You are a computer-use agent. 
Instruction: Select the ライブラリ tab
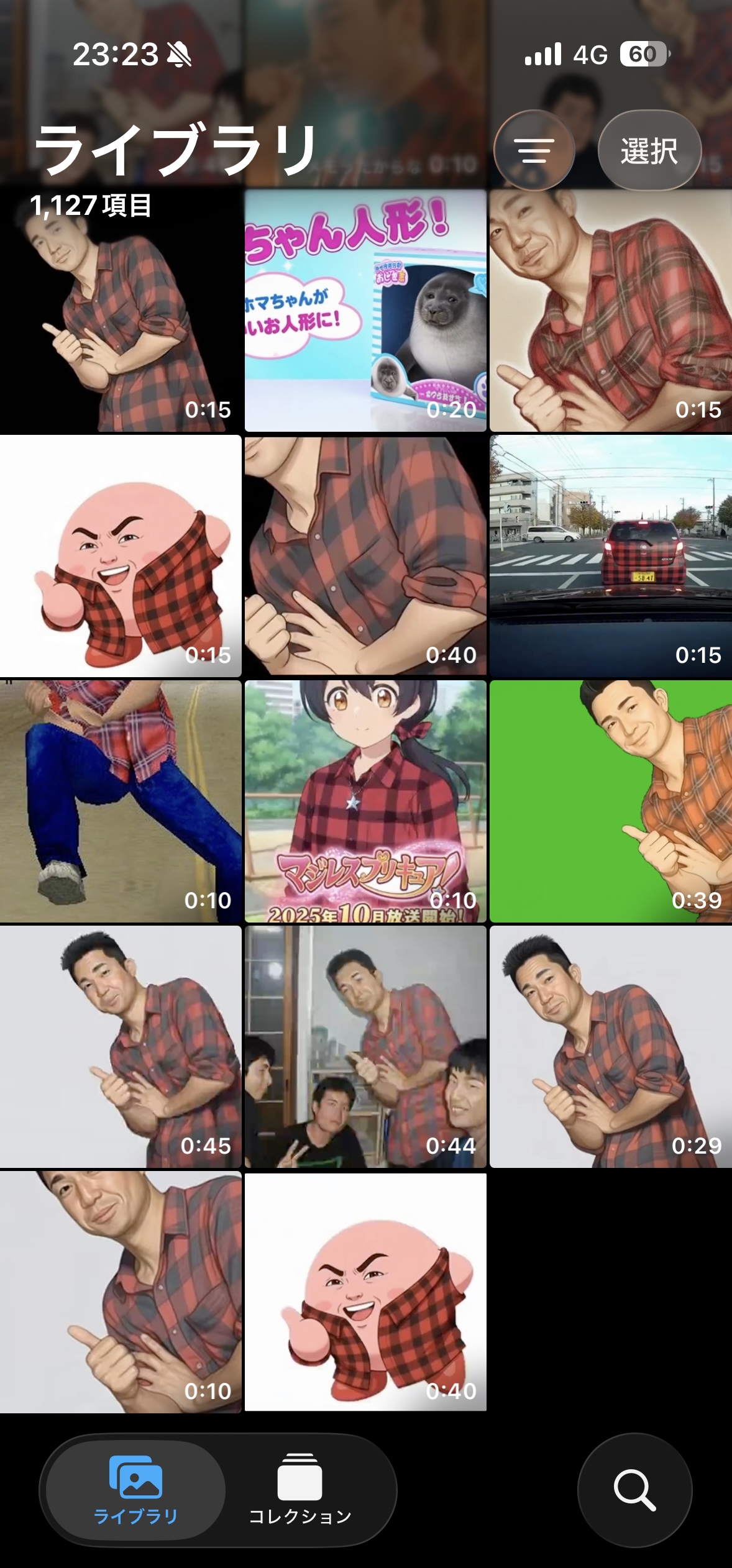[x=136, y=1489]
